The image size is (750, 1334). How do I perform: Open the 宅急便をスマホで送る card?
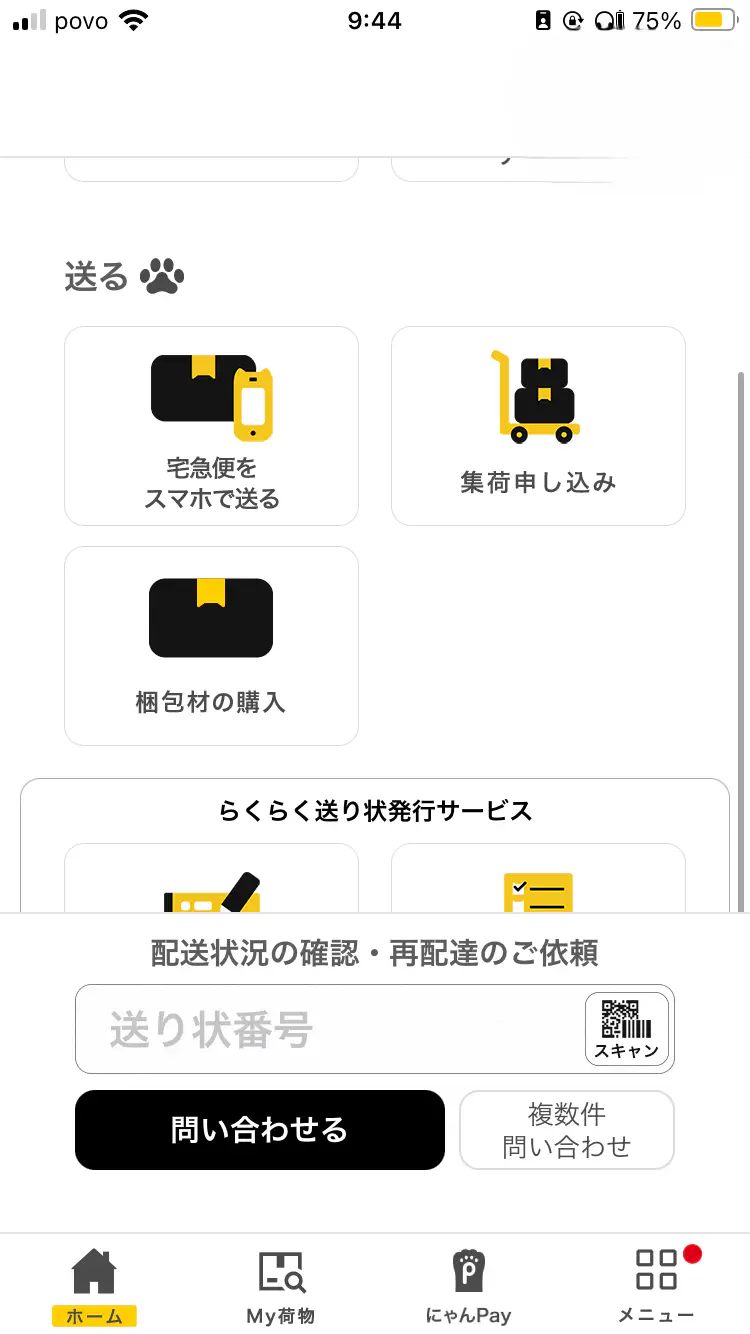pyautogui.click(x=211, y=425)
